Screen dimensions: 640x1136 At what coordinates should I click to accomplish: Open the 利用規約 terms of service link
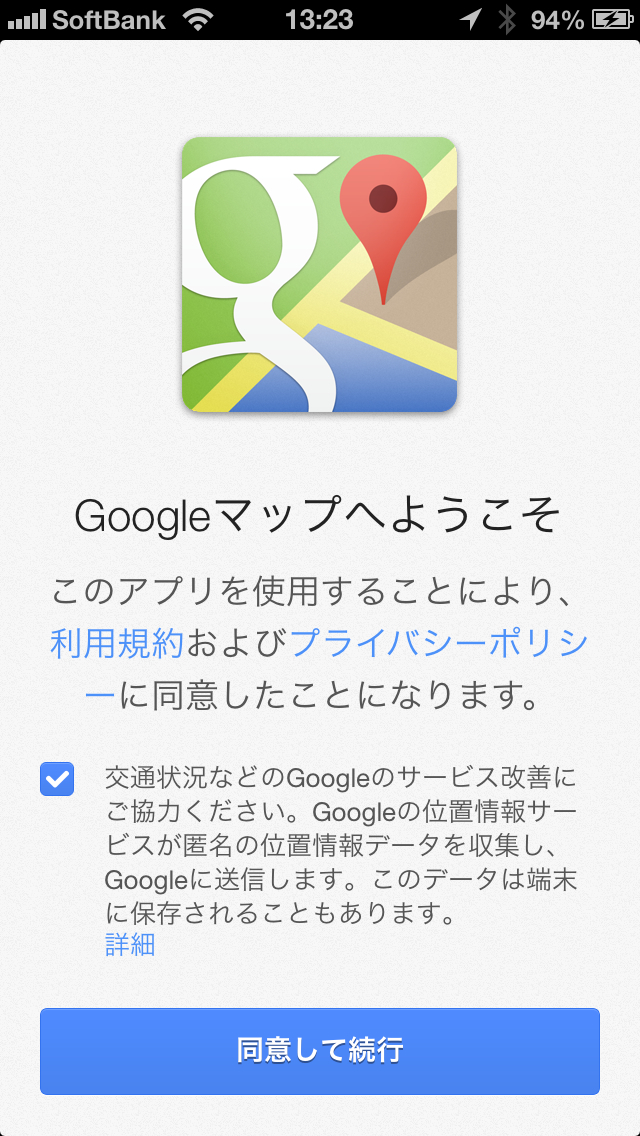click(117, 642)
